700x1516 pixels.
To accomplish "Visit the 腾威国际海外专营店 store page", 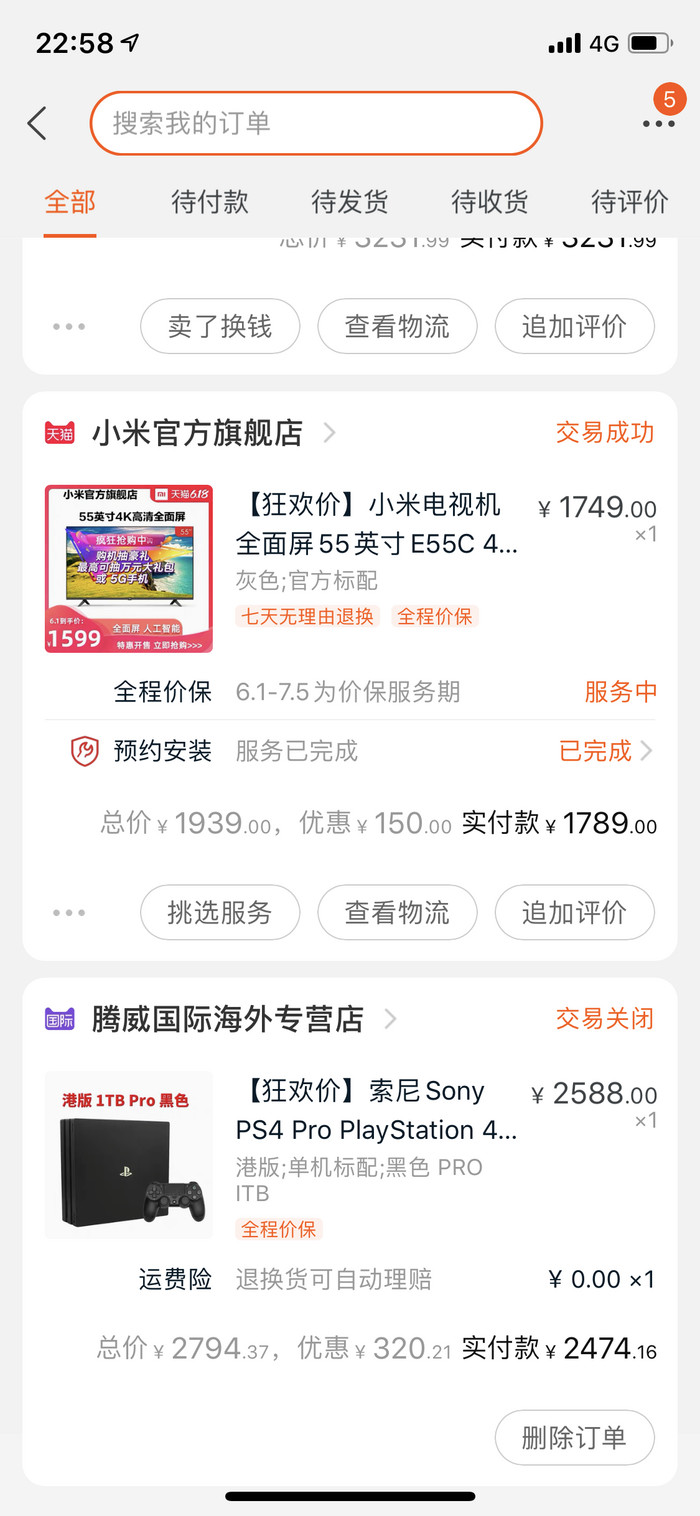I will (228, 1019).
